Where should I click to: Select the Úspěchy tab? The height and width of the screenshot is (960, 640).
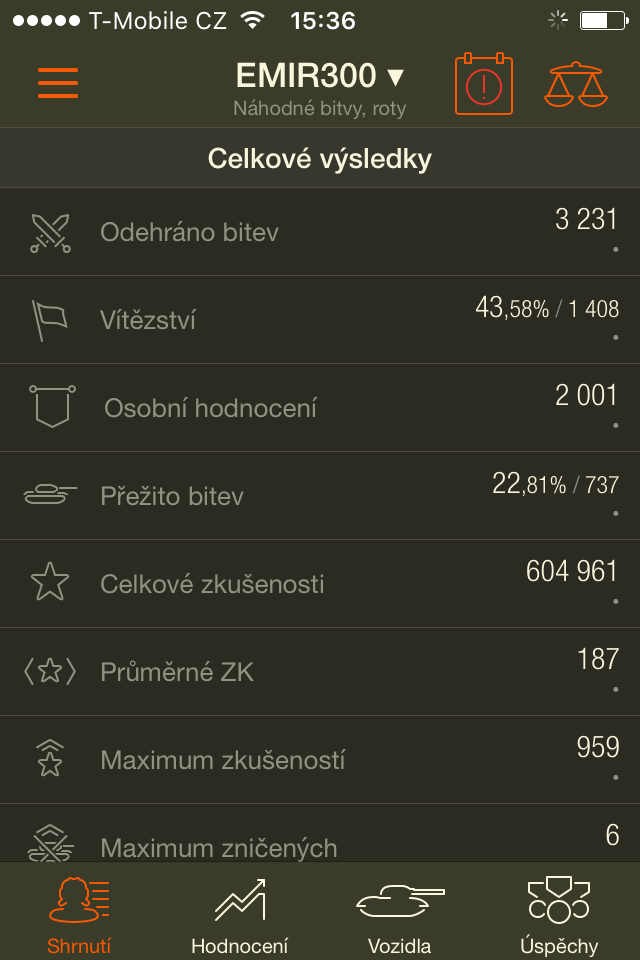tap(559, 913)
